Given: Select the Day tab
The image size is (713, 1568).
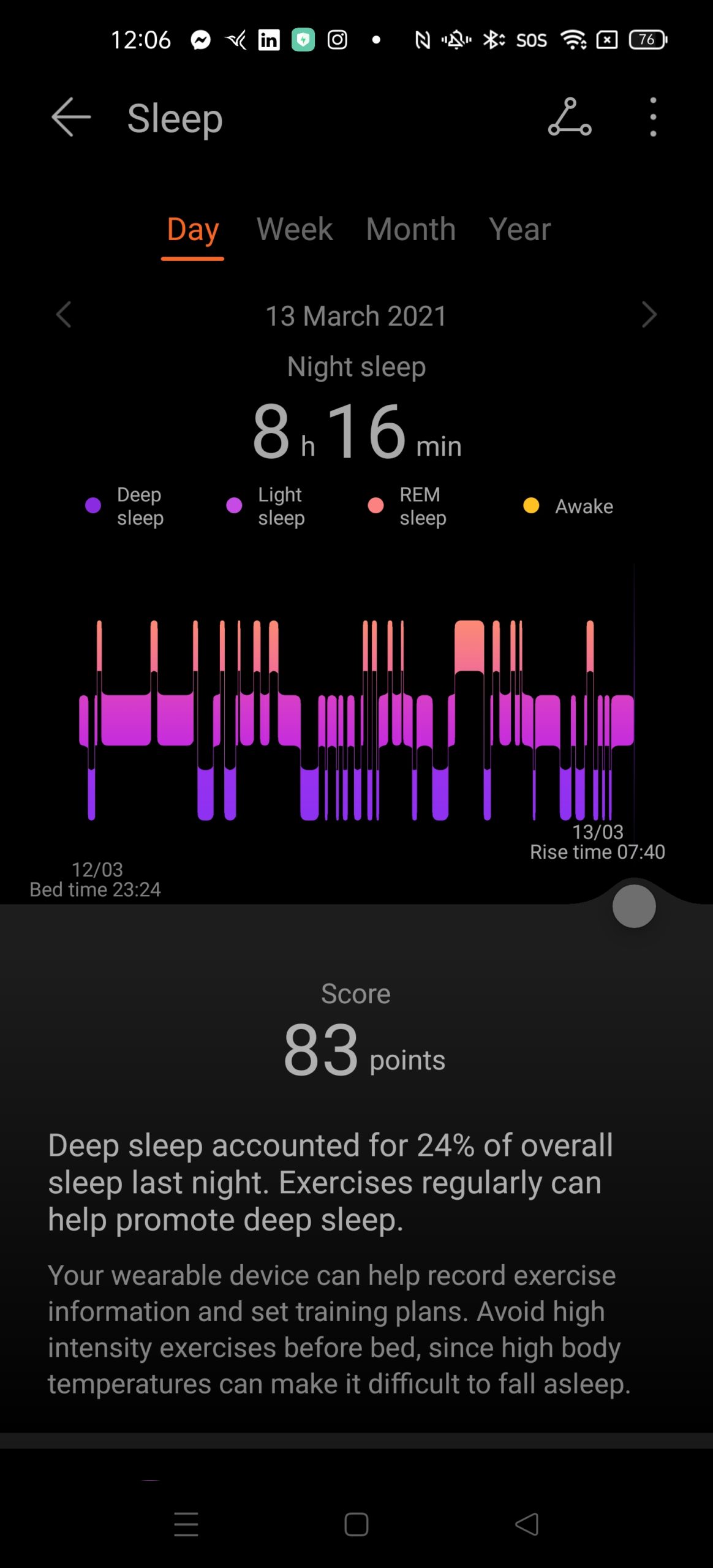Looking at the screenshot, I should click(192, 230).
